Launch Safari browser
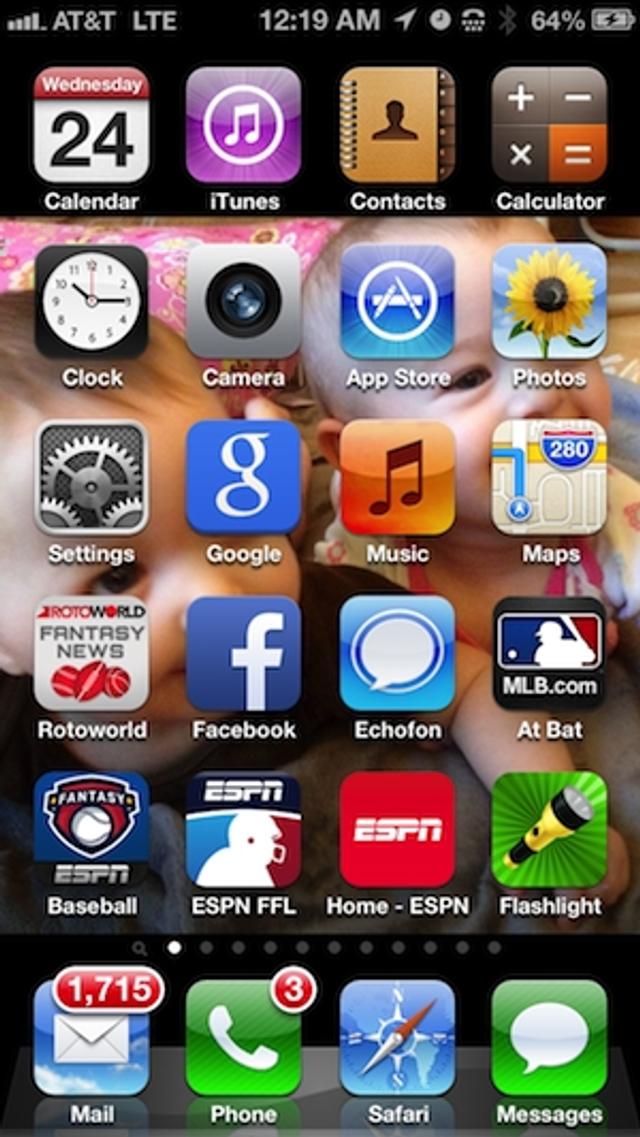Screen dimensions: 640x1137 [397, 1038]
